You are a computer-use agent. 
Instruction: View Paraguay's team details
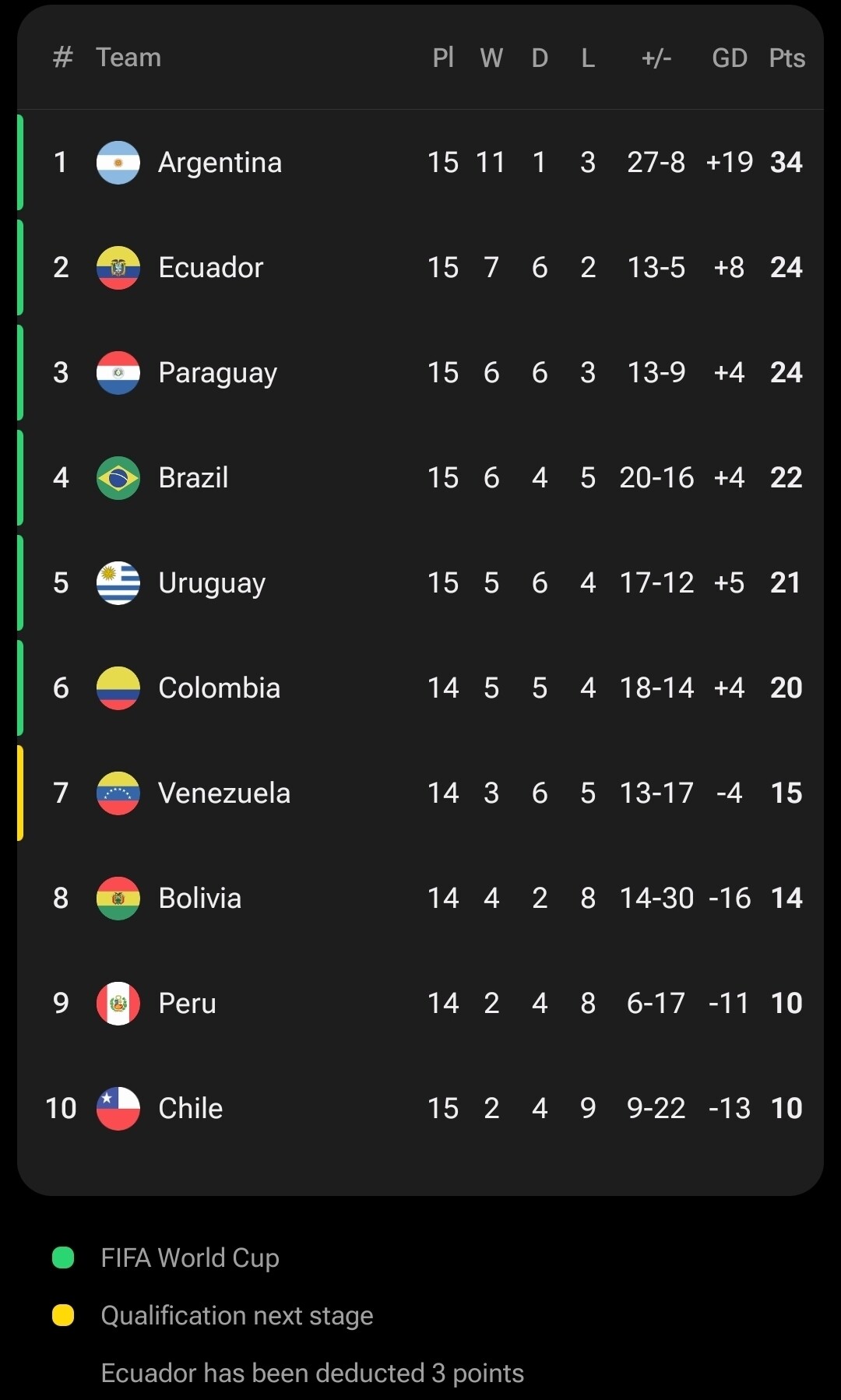point(217,373)
